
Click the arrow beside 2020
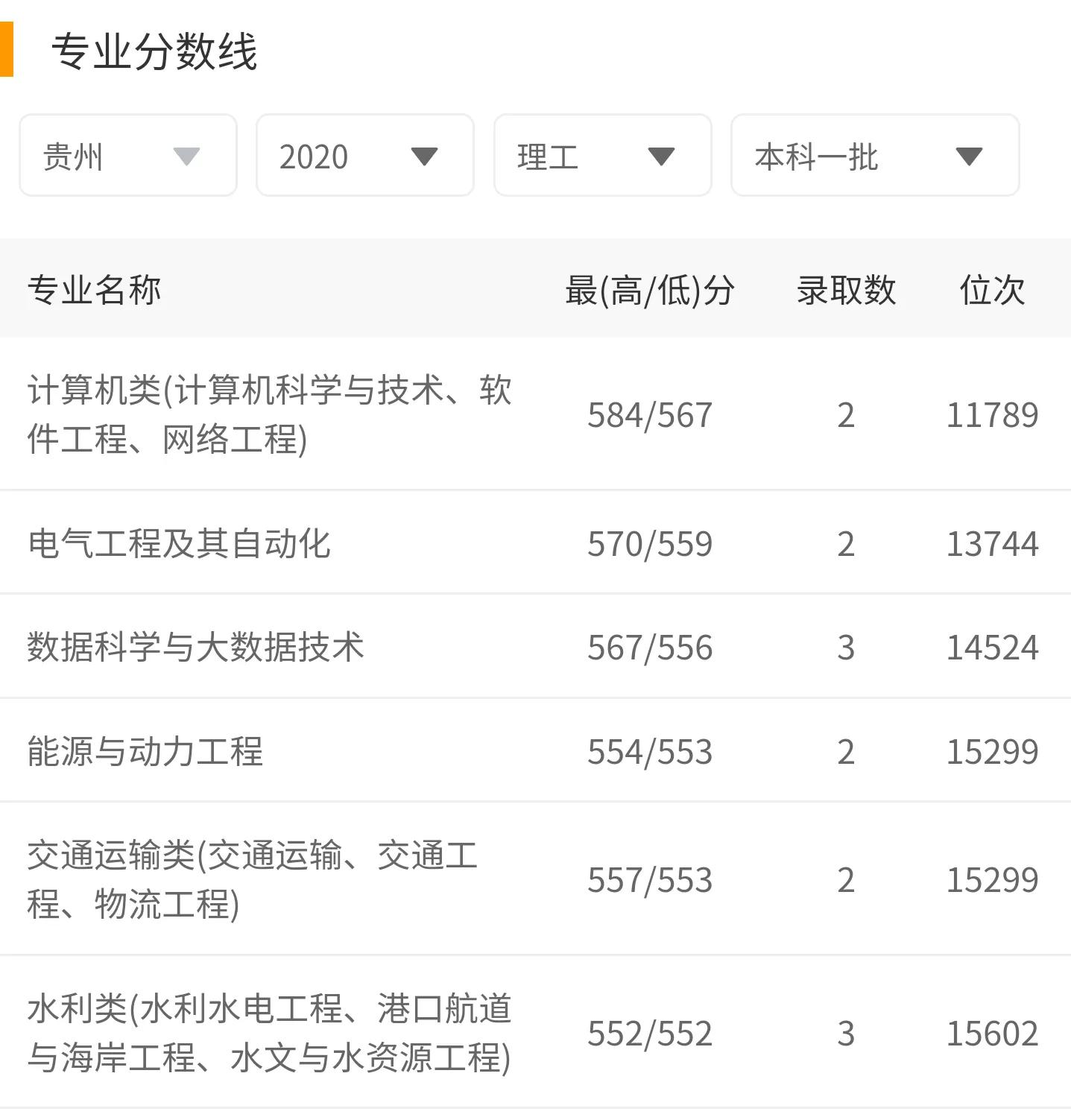click(x=425, y=156)
